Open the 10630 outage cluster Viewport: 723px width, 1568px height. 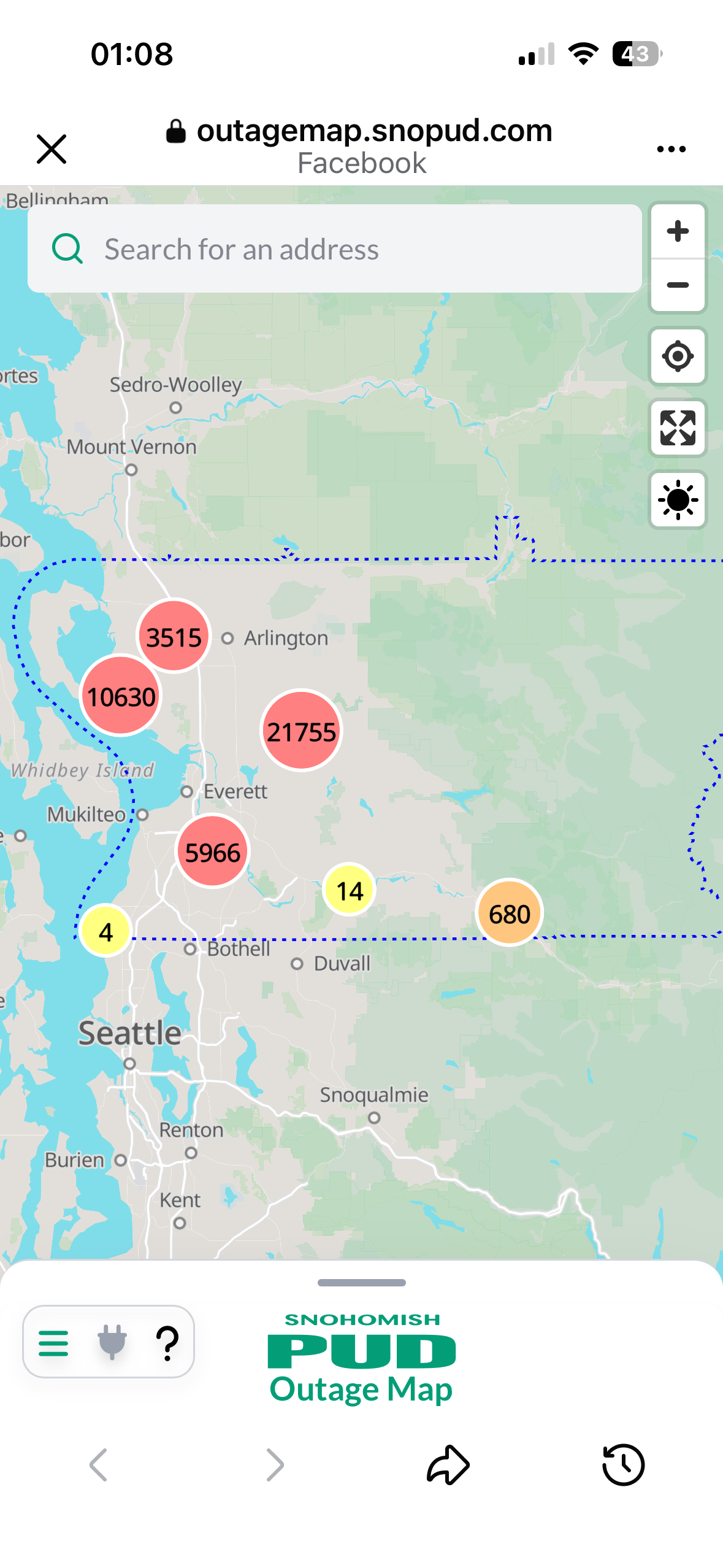pyautogui.click(x=121, y=696)
